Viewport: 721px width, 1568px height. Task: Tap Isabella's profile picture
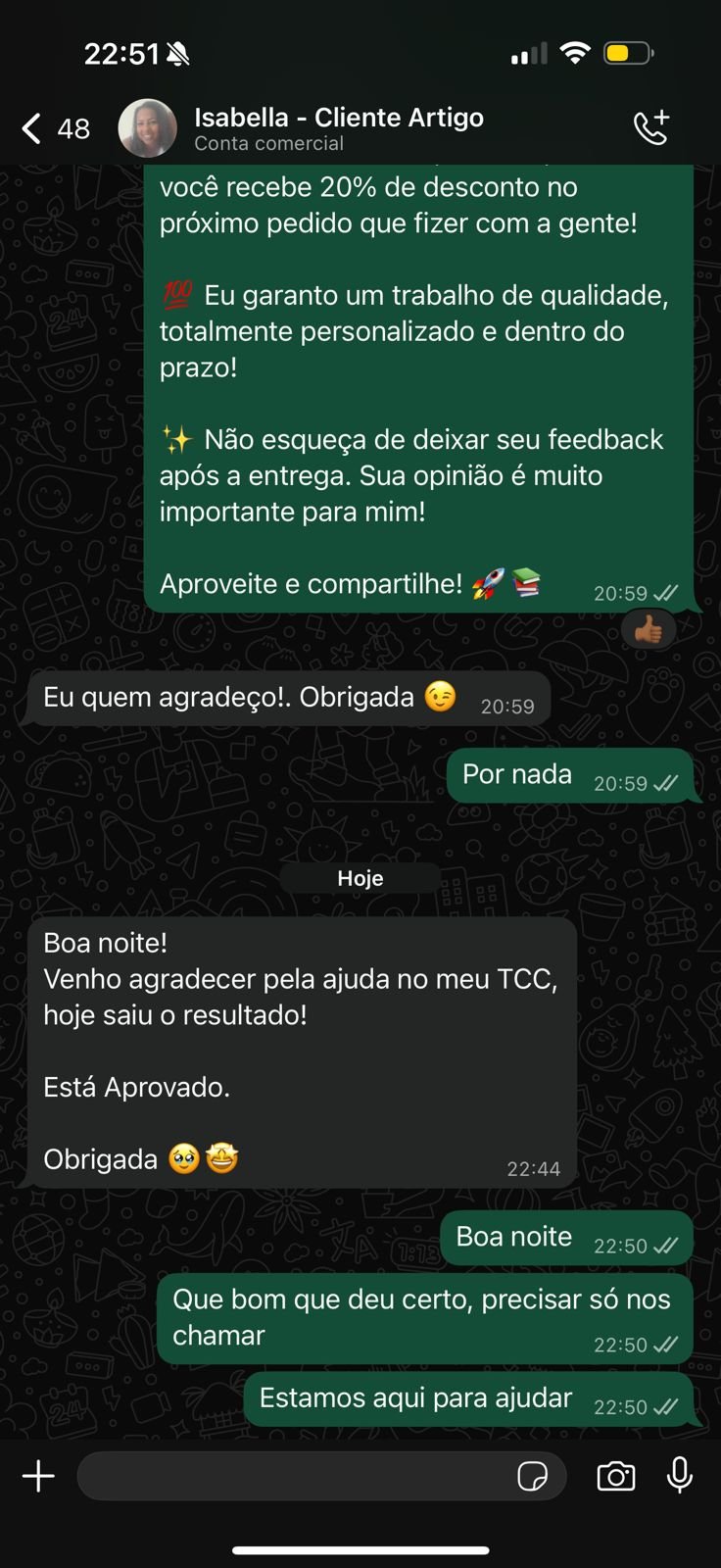148,128
